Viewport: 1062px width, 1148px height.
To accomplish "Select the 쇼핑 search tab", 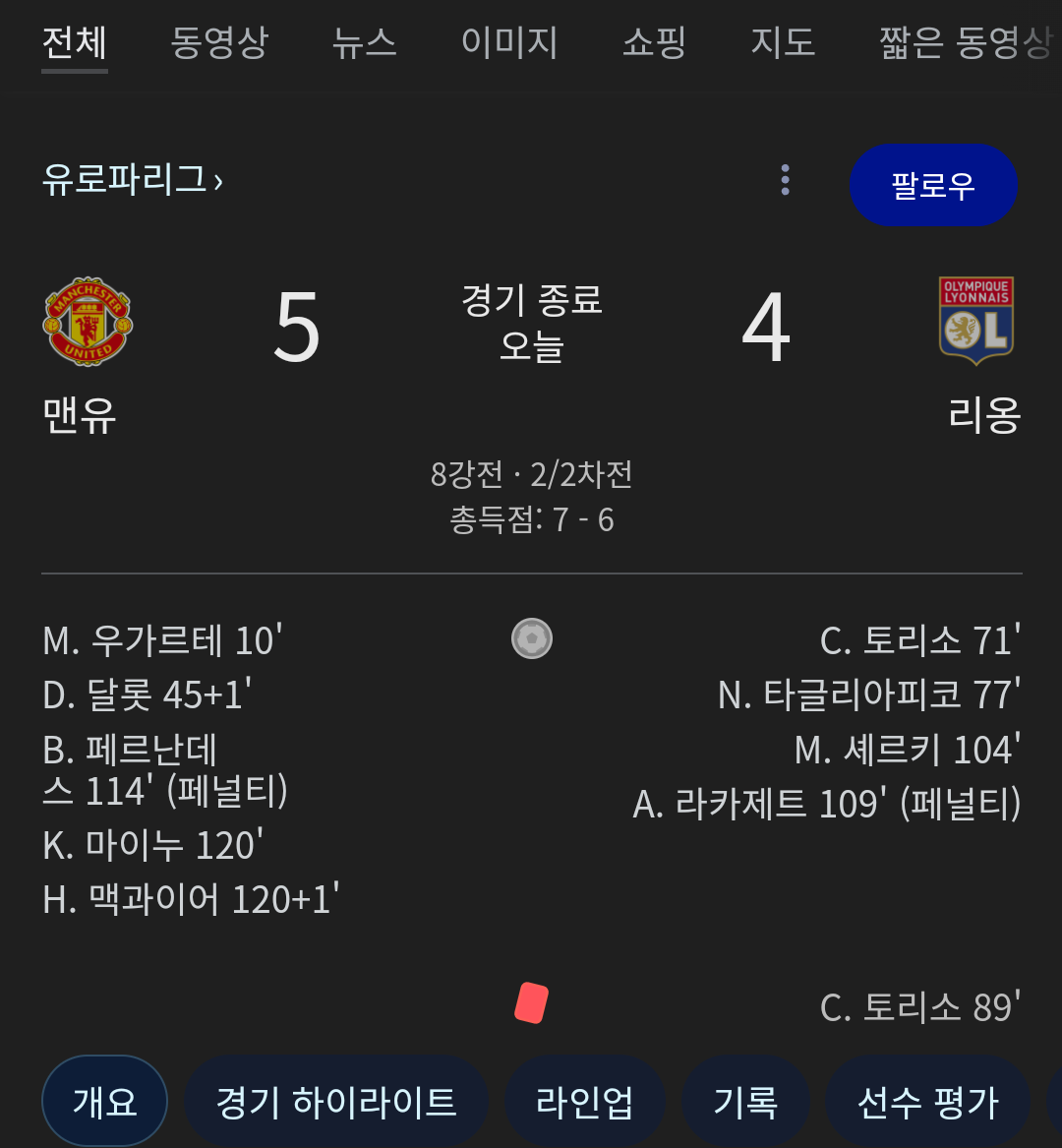I will coord(653,42).
